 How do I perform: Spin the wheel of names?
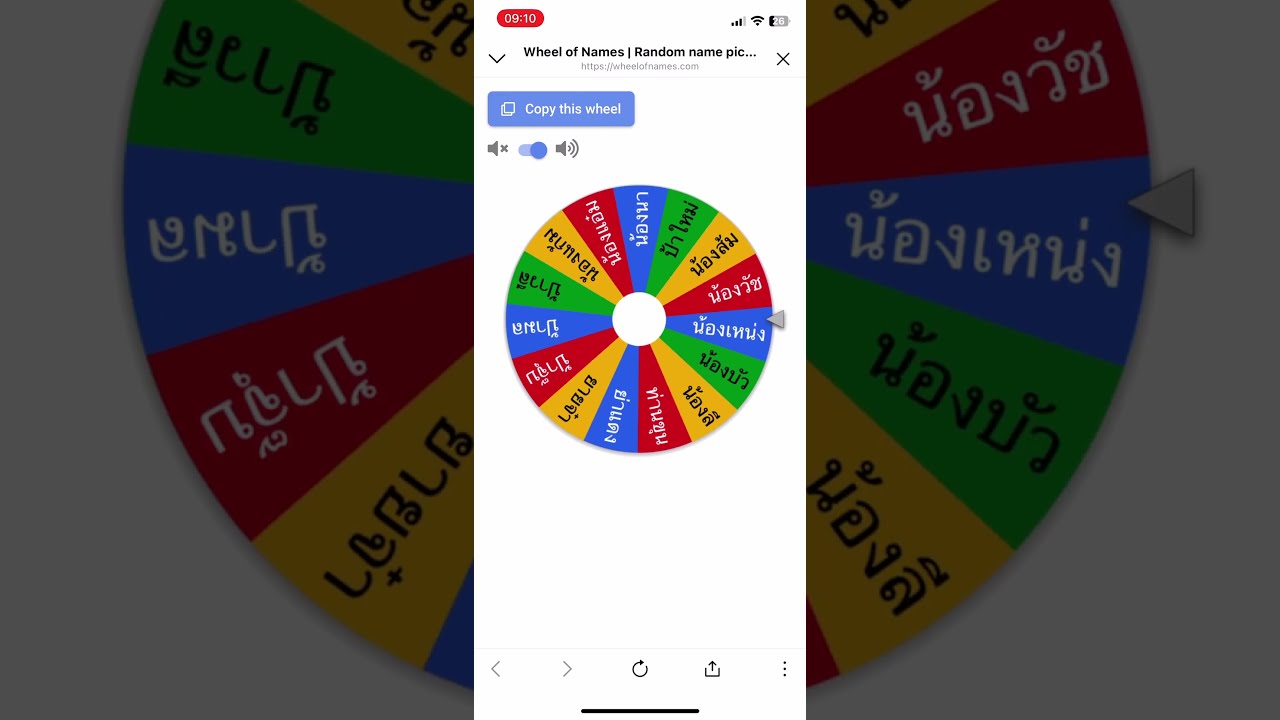(639, 319)
